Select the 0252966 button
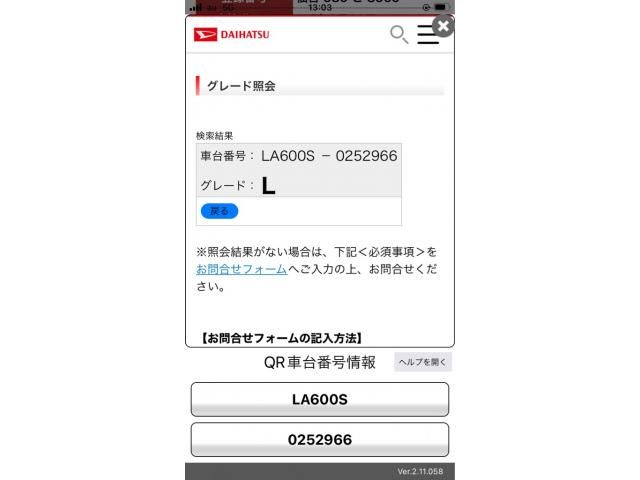The image size is (640, 480). pyautogui.click(x=319, y=439)
